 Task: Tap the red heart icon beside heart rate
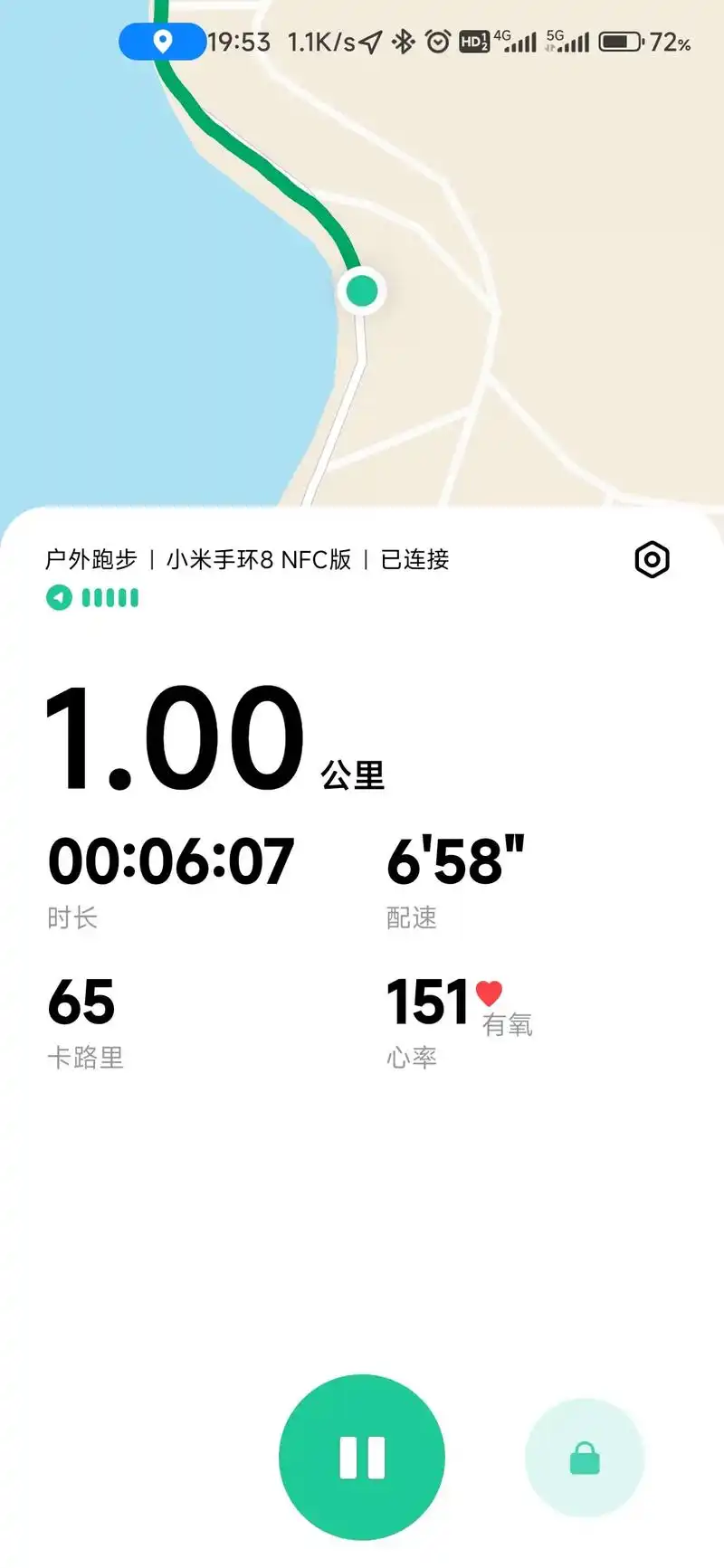(489, 991)
